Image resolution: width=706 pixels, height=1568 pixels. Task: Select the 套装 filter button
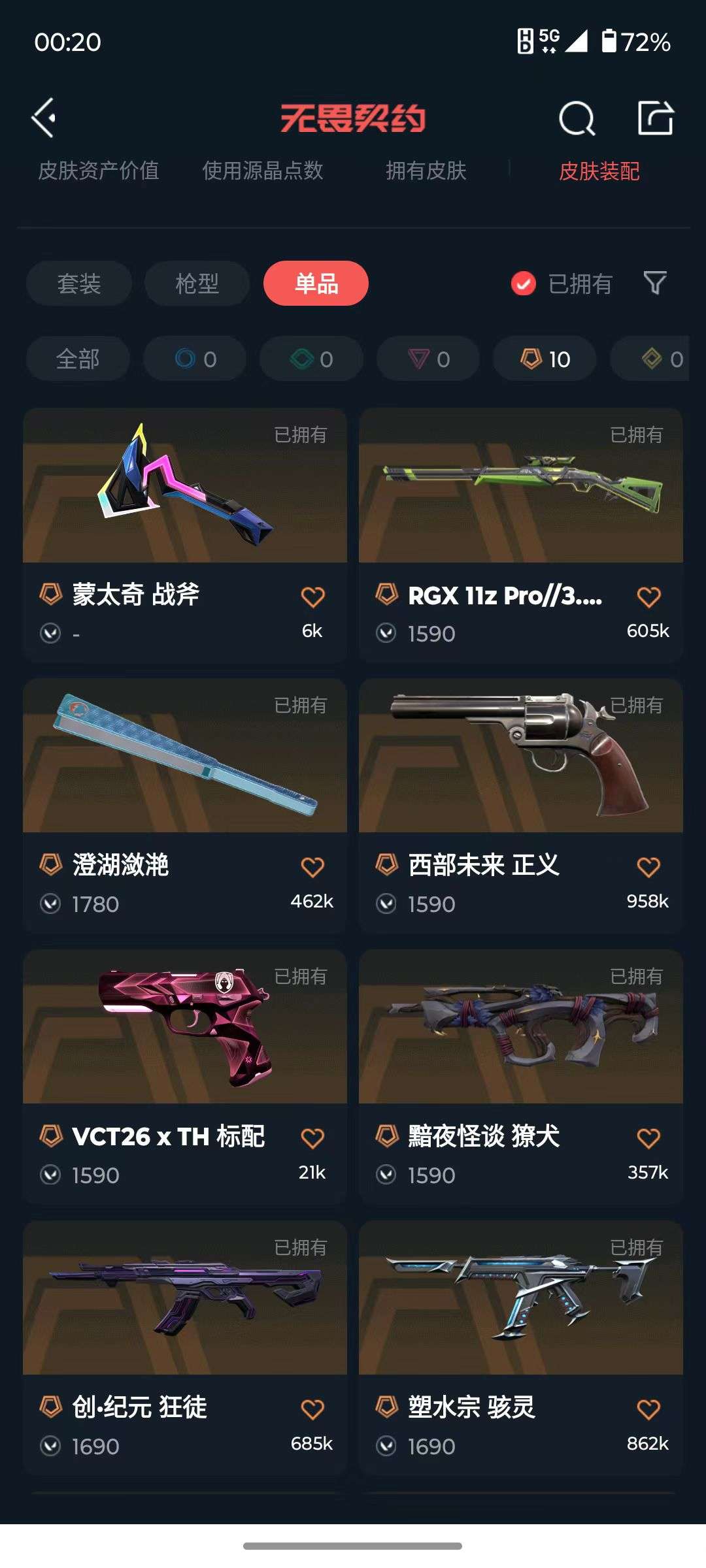(78, 283)
